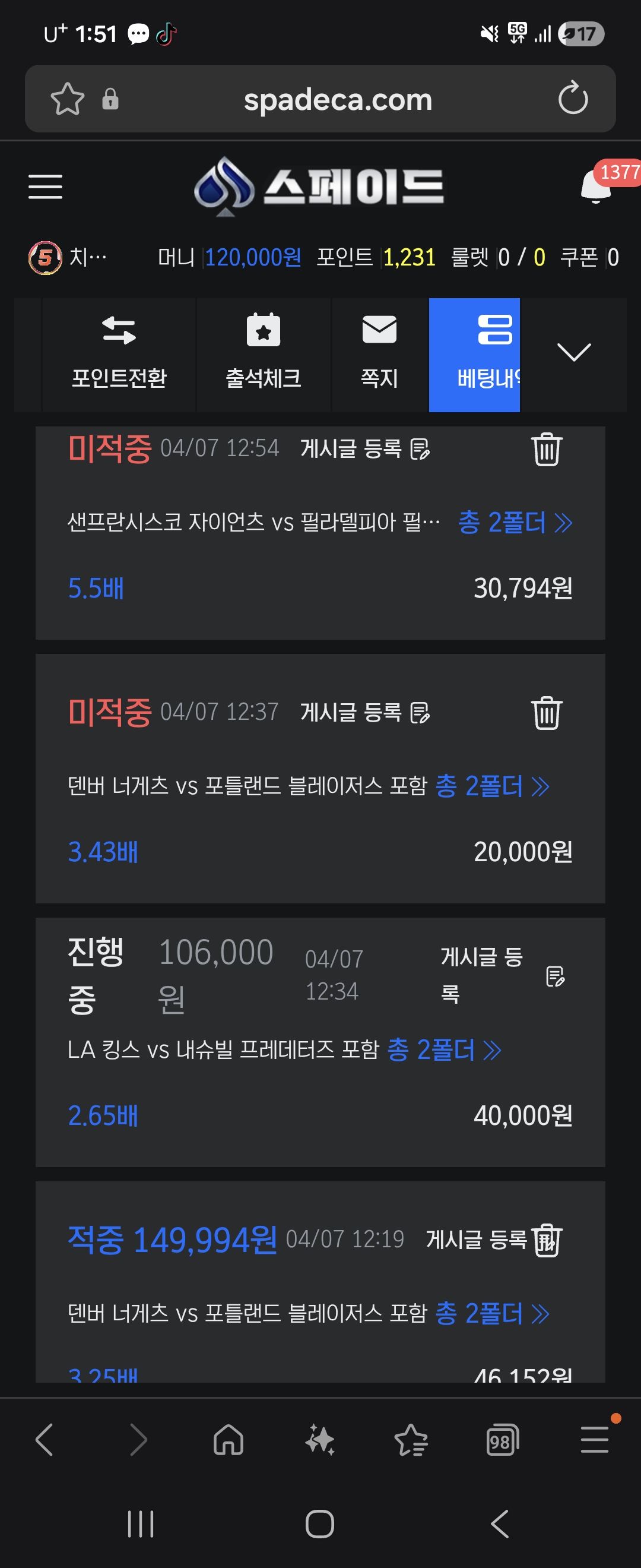View 총 2폴더 for the 12:19 winning bet
The image size is (641, 1568).
tap(492, 1314)
